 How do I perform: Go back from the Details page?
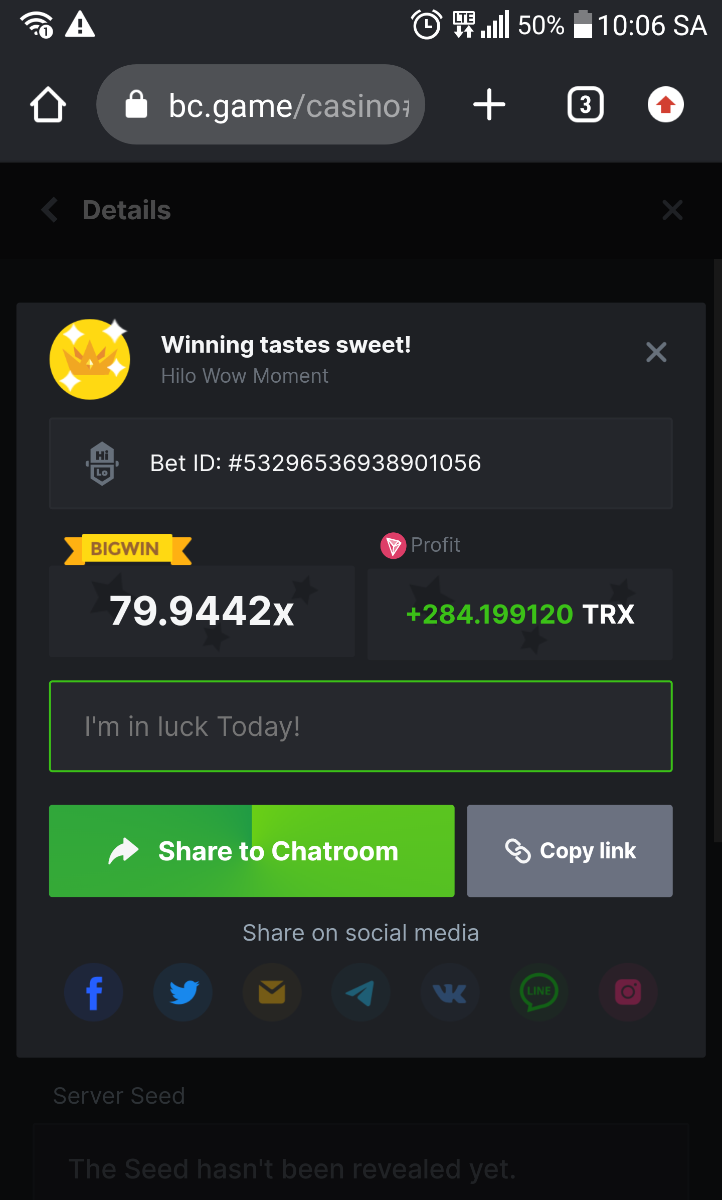pyautogui.click(x=50, y=210)
